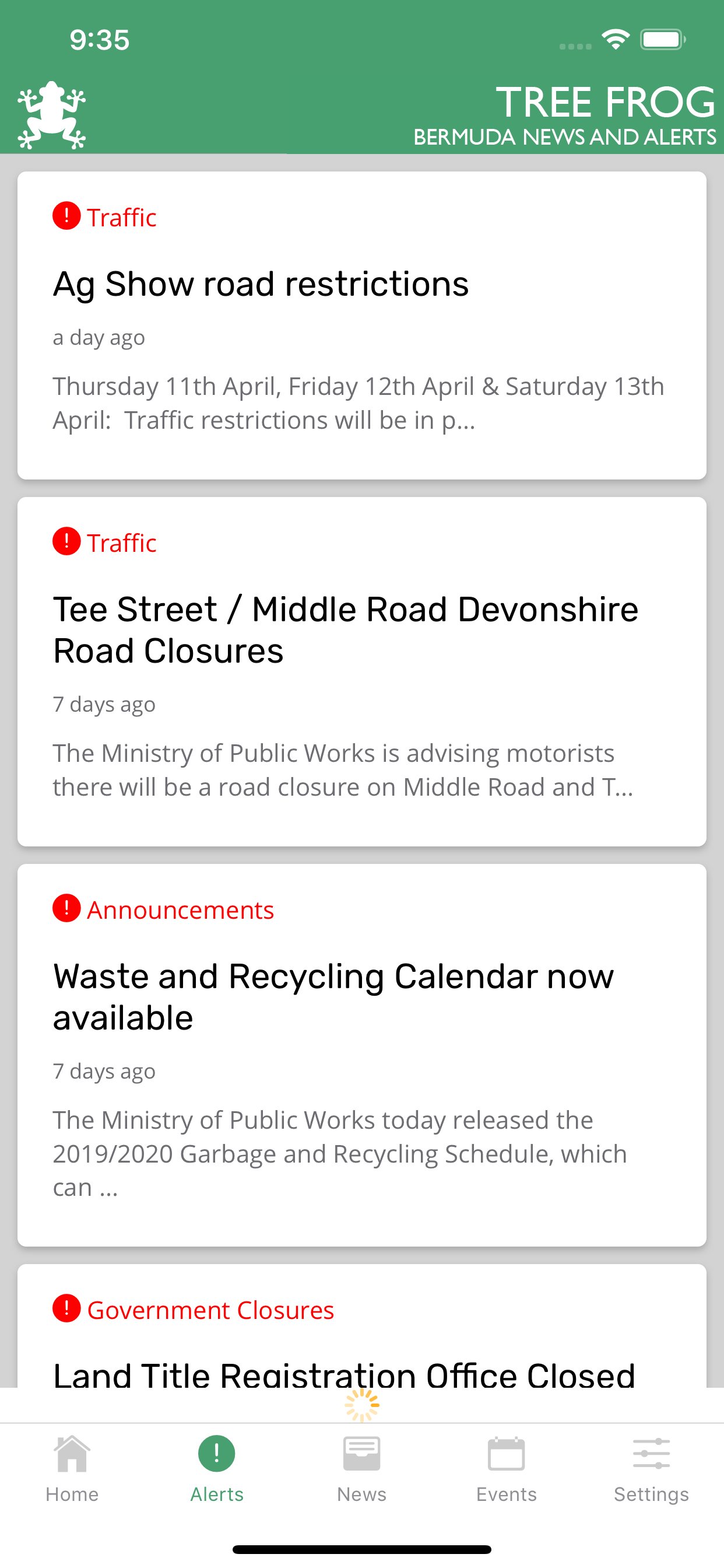The height and width of the screenshot is (1568, 724).
Task: Open the Ag Show road restrictions alert
Action: (362, 325)
